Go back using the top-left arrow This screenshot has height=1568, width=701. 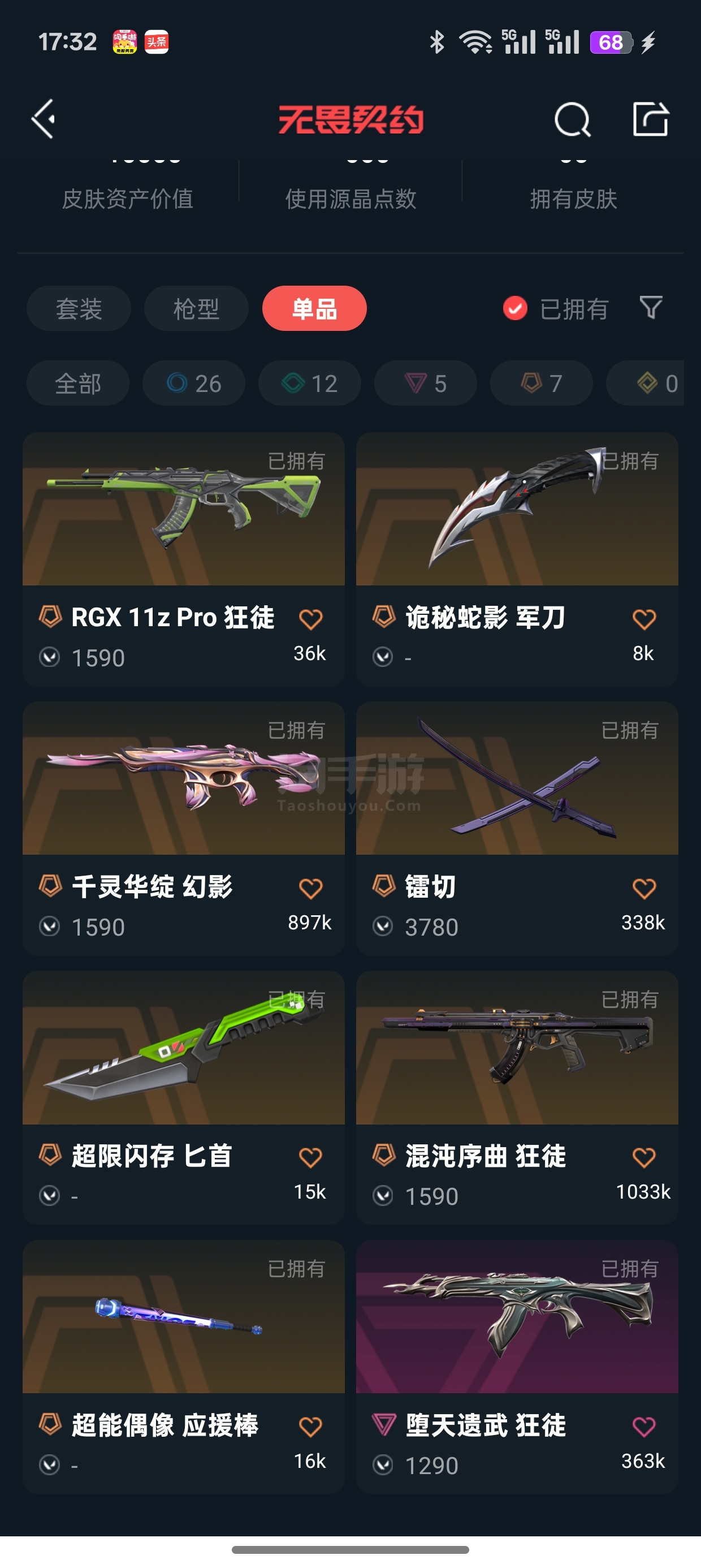(x=43, y=119)
